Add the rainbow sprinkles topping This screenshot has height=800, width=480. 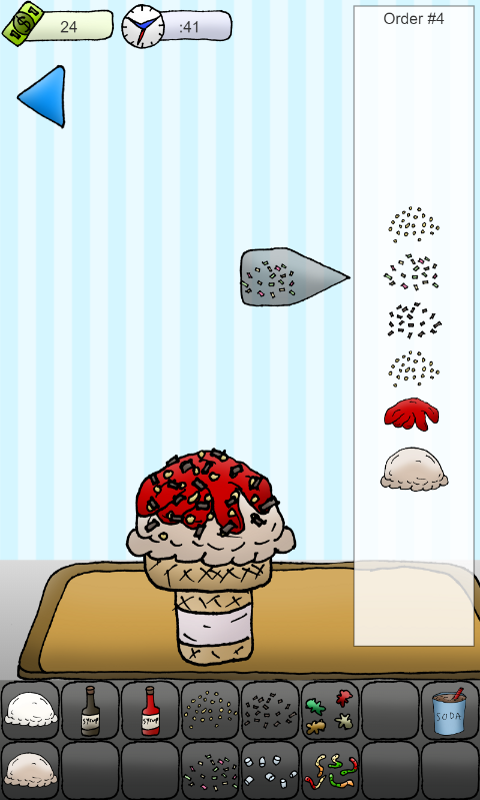coord(210,770)
